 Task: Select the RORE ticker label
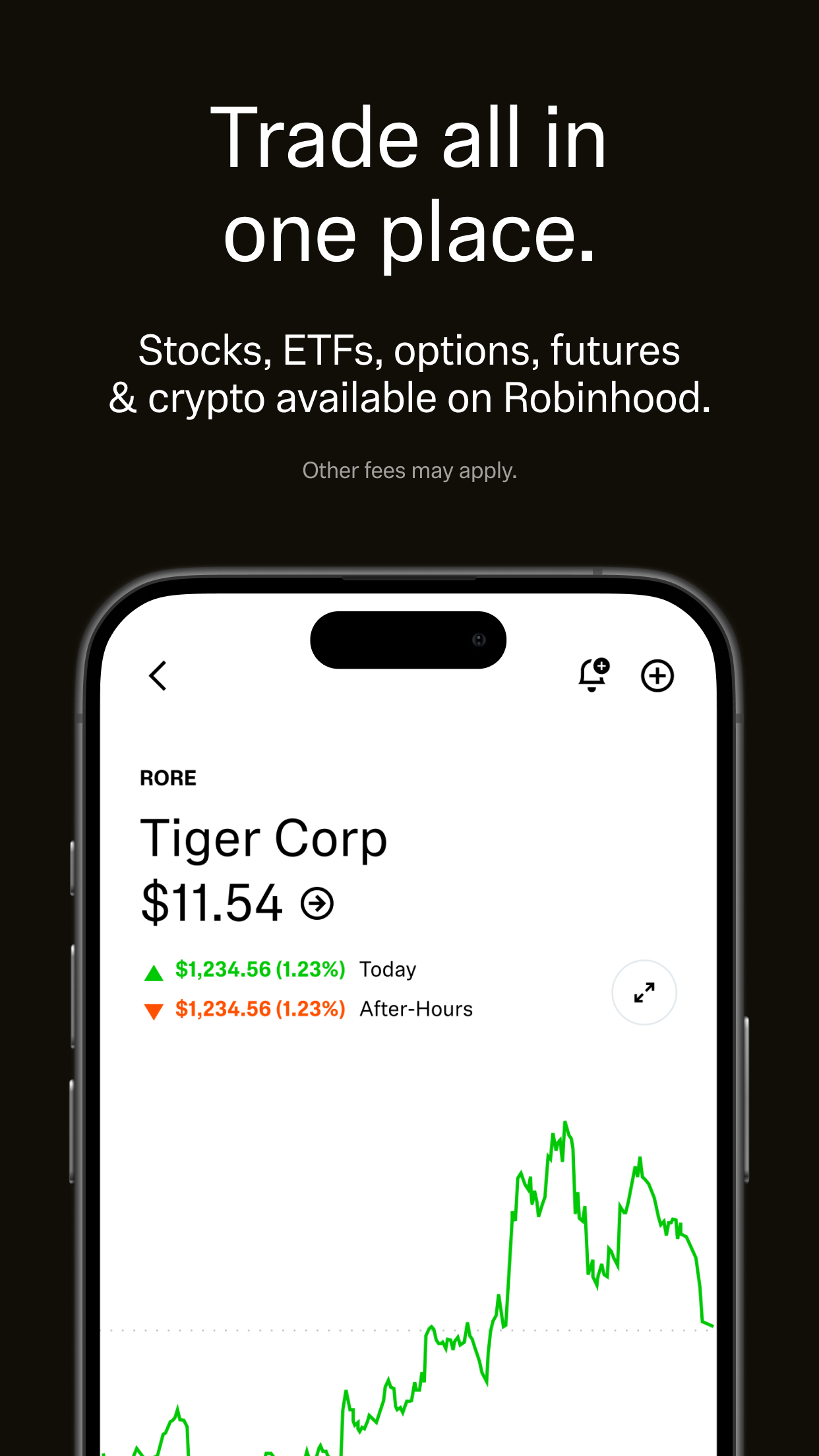(169, 777)
